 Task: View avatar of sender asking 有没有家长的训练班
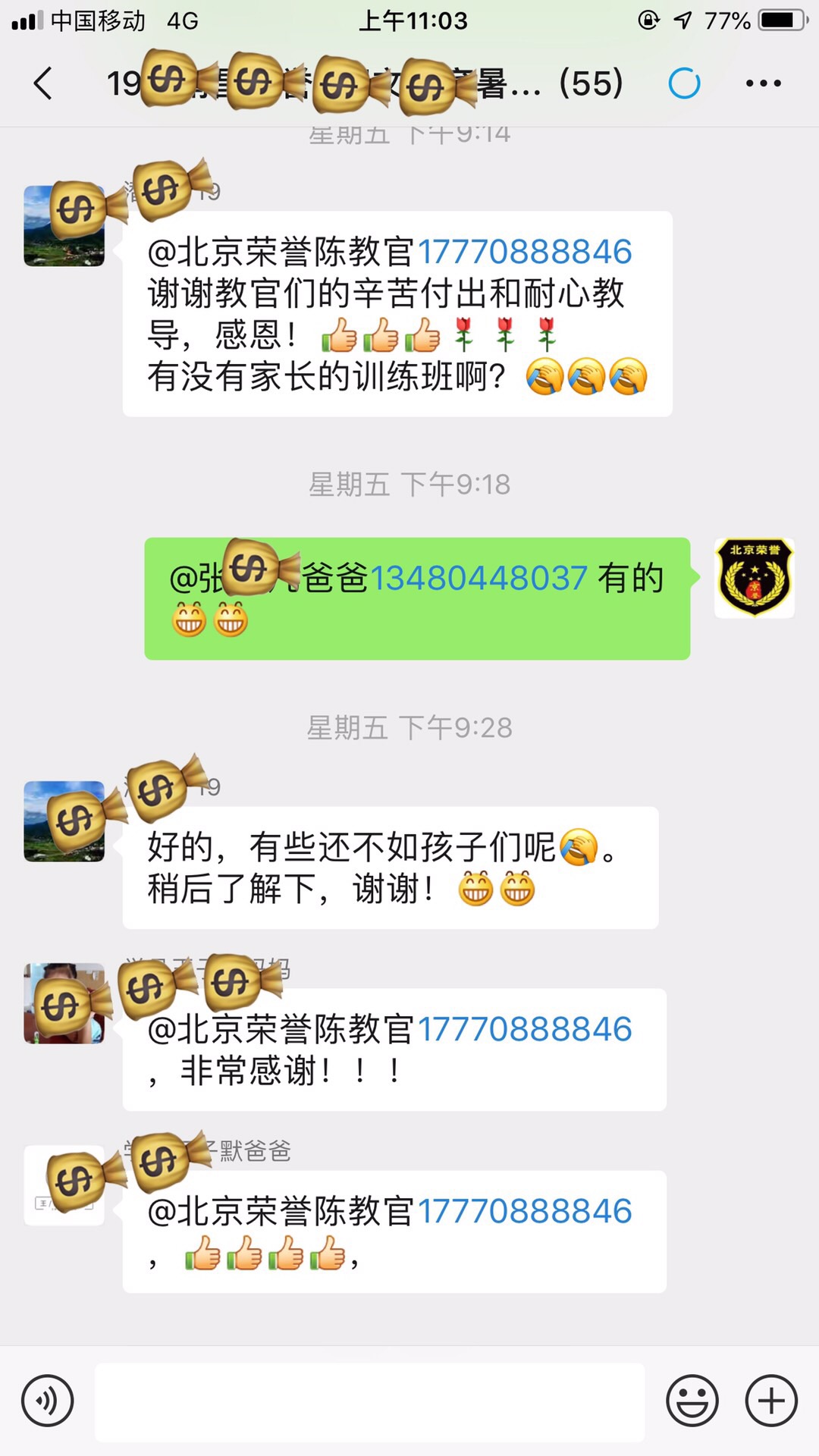pos(64,226)
